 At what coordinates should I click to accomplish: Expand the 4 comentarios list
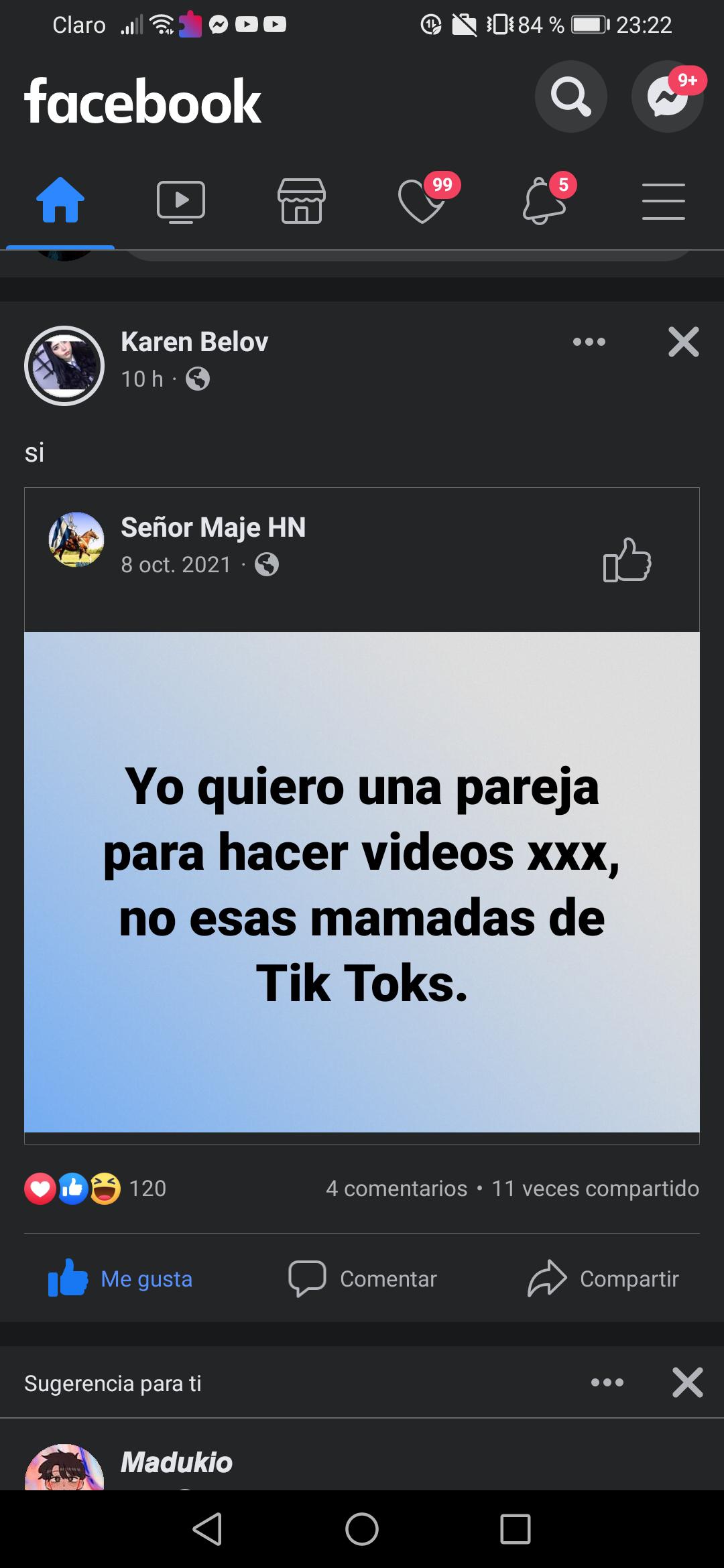(x=396, y=1189)
